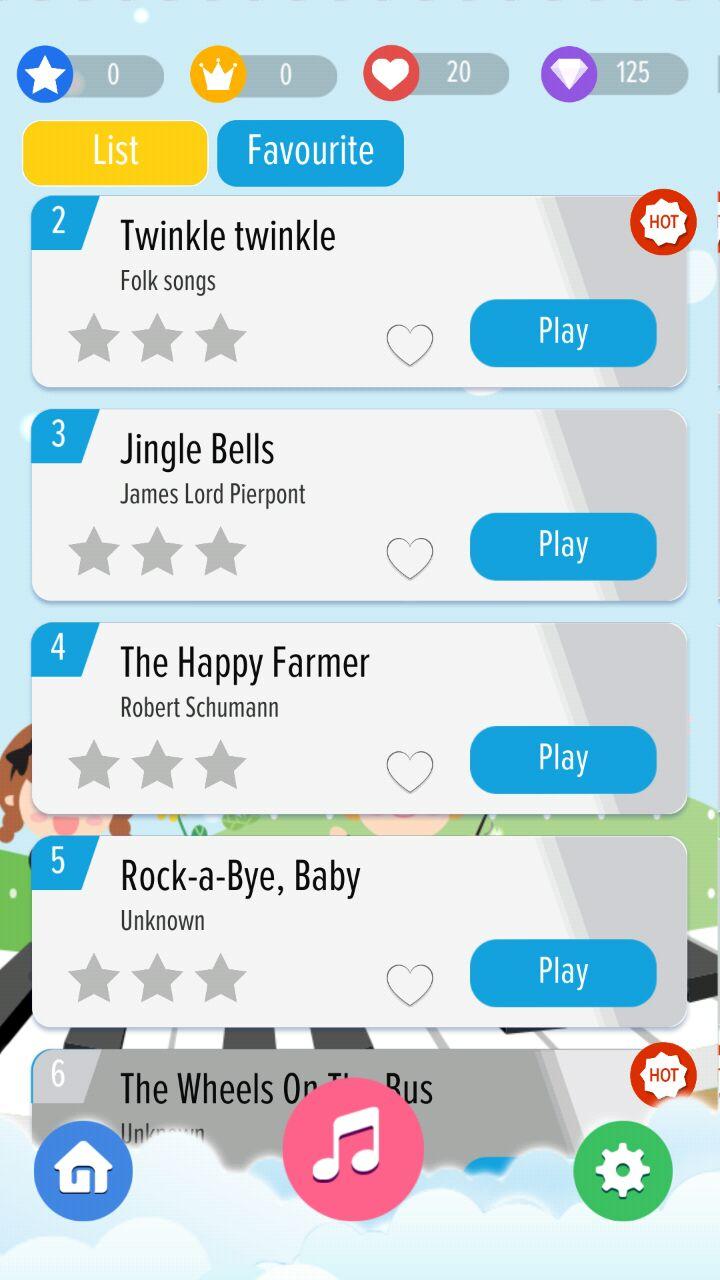This screenshot has height=1280, width=720.
Task: Favourite The Happy Farmer song
Action: (410, 771)
